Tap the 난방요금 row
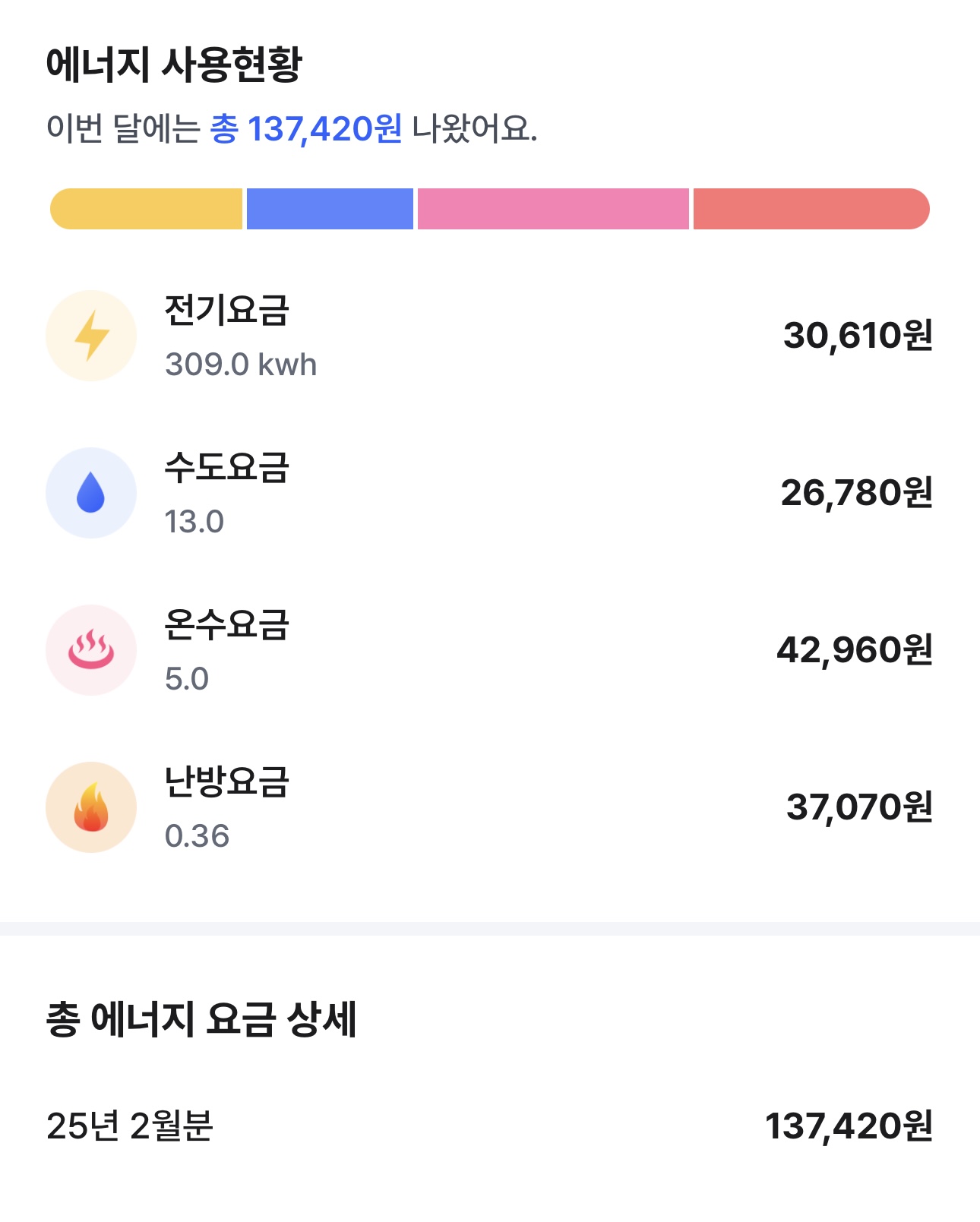Viewport: 980px width, 1222px height. click(490, 807)
